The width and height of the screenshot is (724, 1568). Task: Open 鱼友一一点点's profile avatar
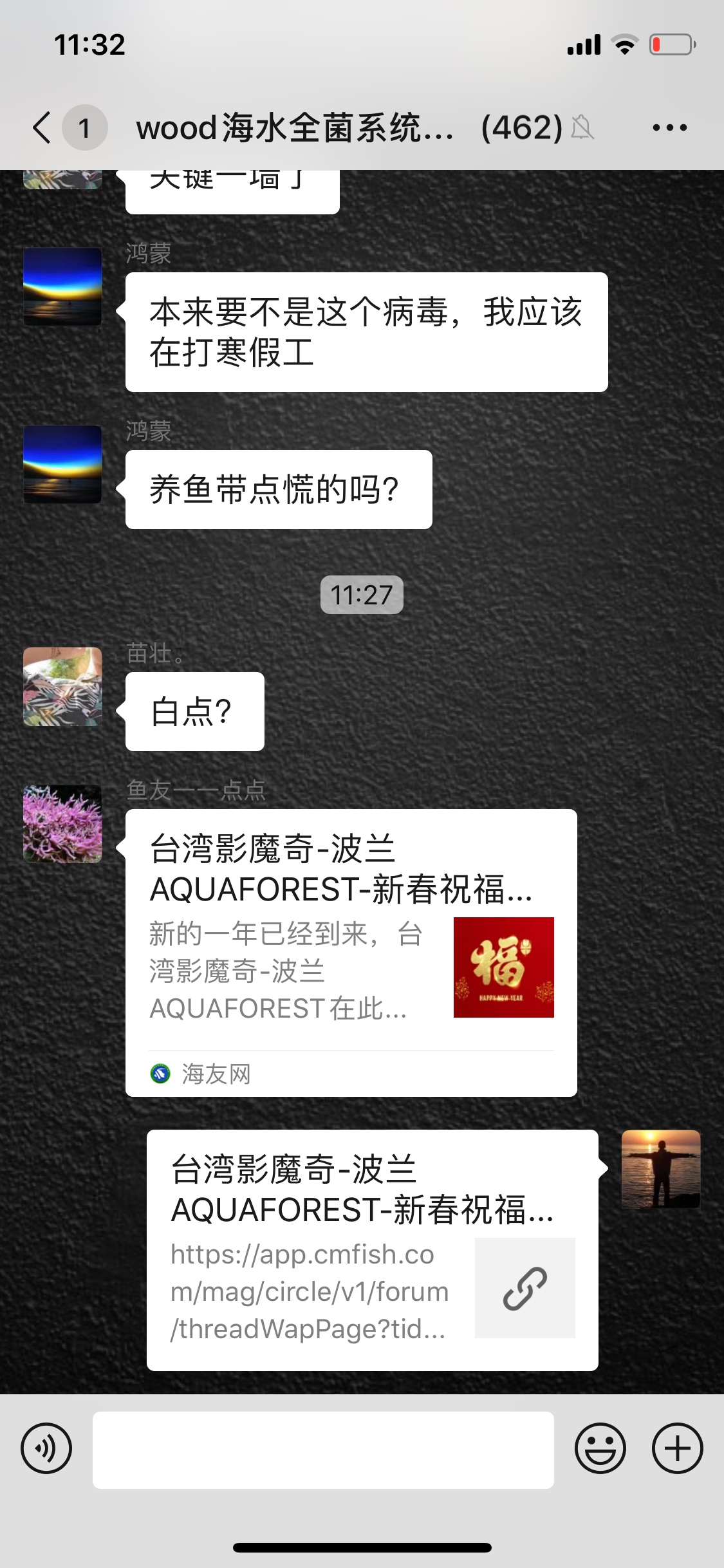[62, 824]
